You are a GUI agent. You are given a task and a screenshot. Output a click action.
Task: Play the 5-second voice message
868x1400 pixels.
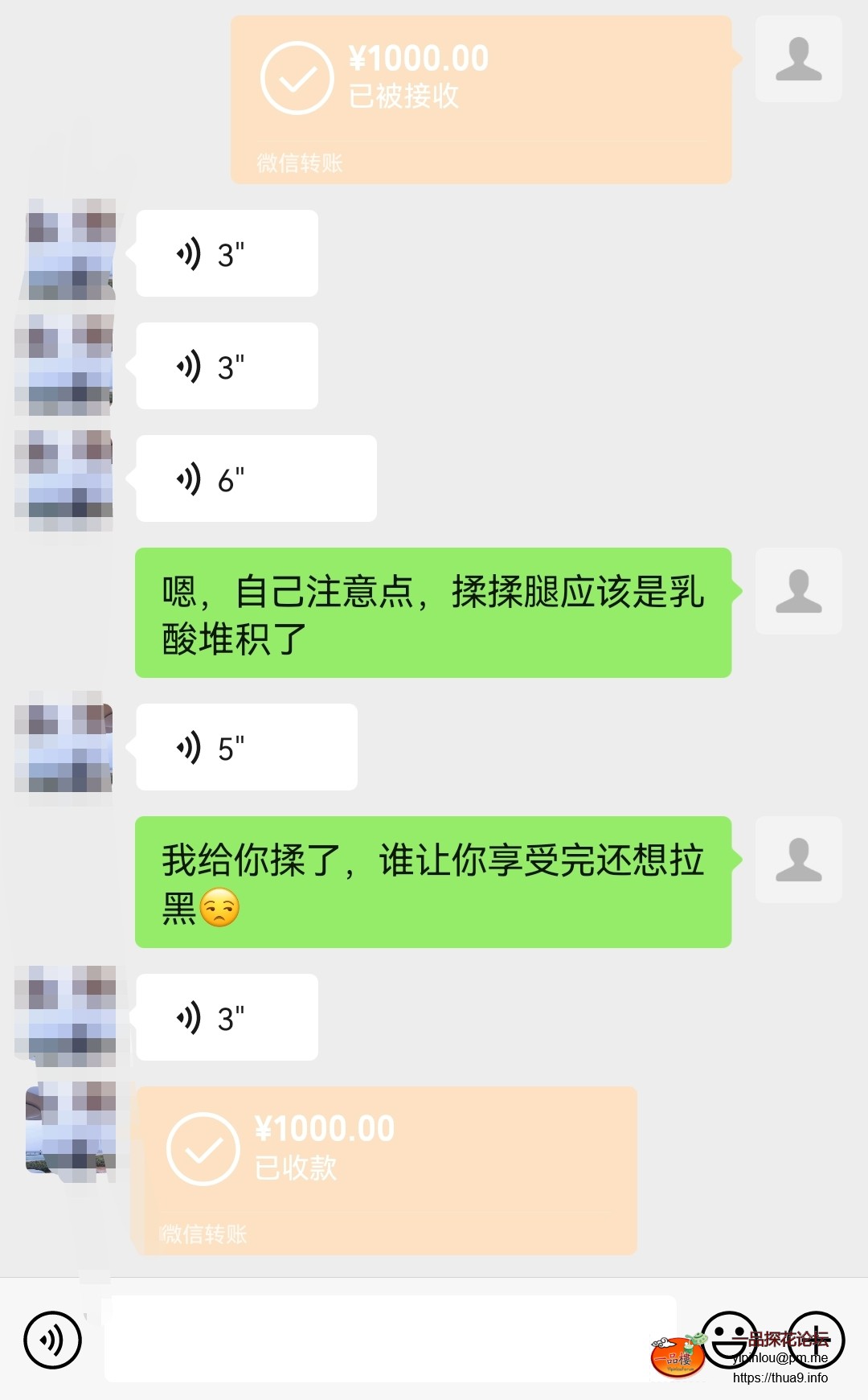(245, 745)
